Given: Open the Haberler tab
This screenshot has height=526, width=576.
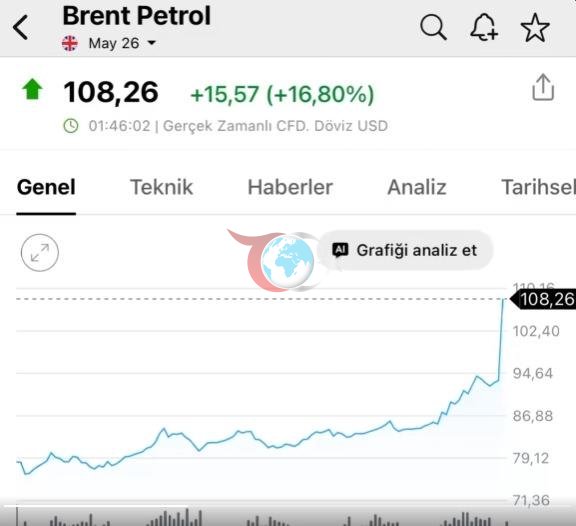Looking at the screenshot, I should (290, 187).
